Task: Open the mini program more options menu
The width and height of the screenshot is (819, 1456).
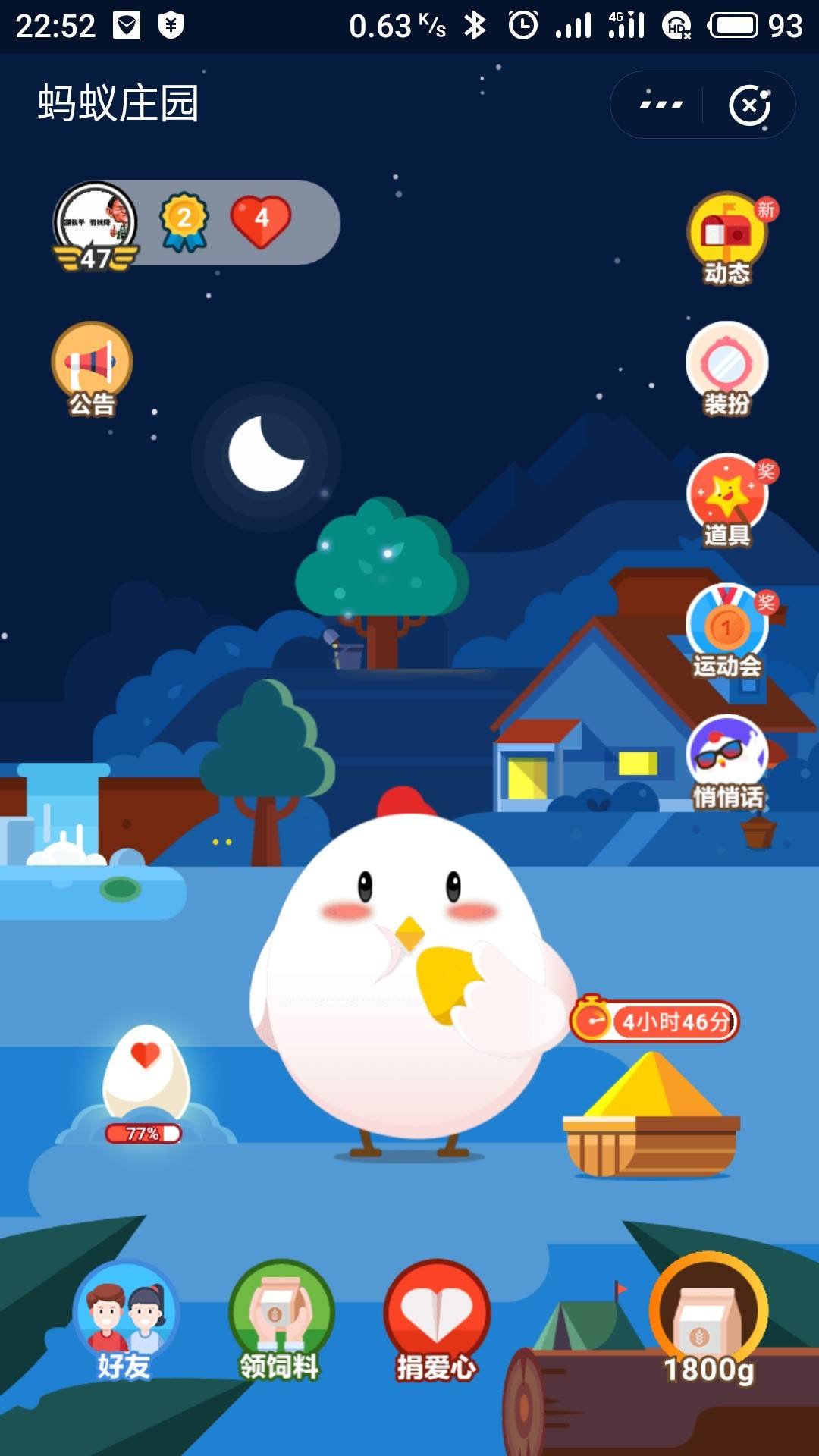Action: 661,105
